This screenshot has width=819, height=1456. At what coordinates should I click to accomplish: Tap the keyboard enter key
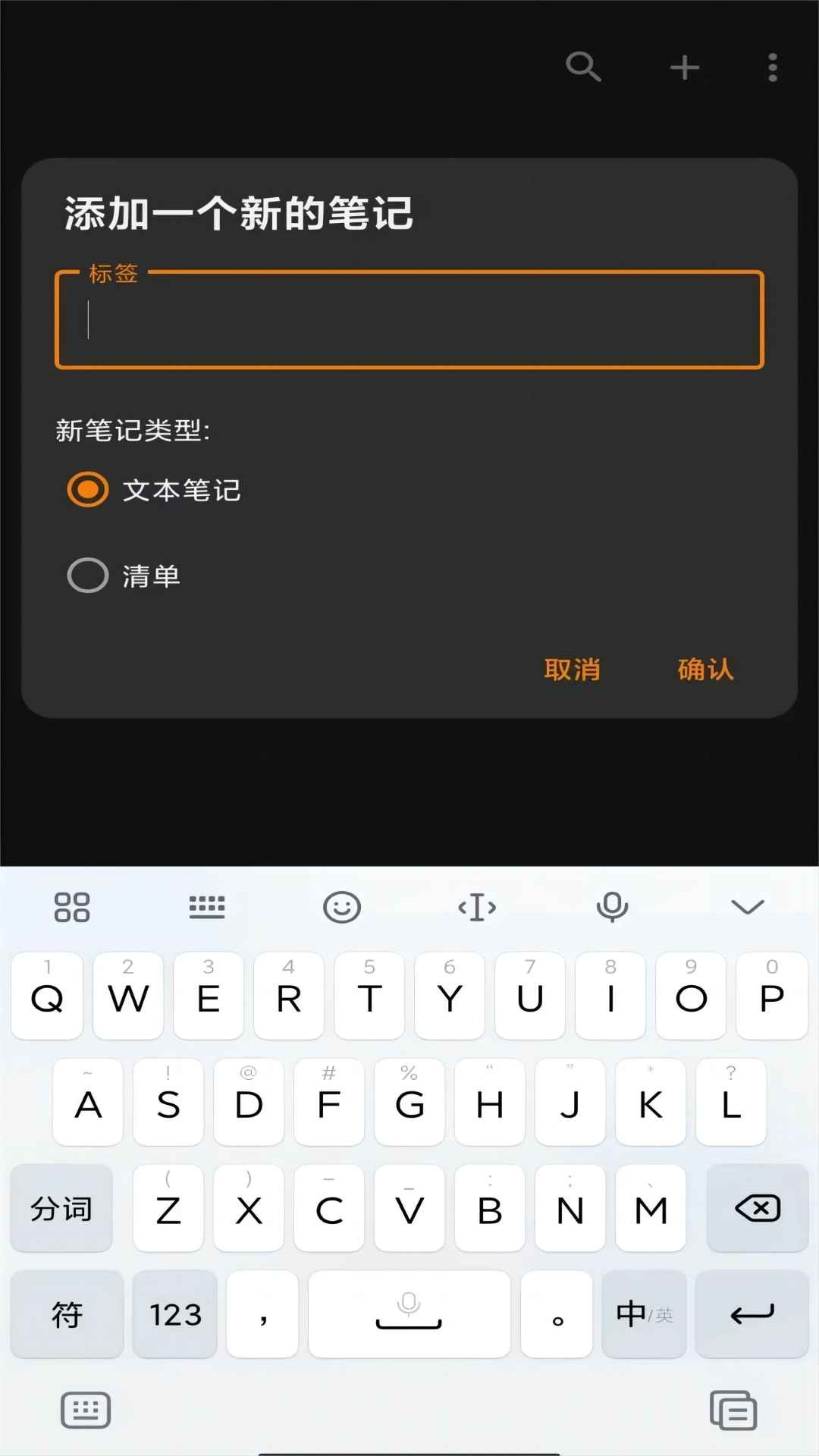click(752, 1314)
